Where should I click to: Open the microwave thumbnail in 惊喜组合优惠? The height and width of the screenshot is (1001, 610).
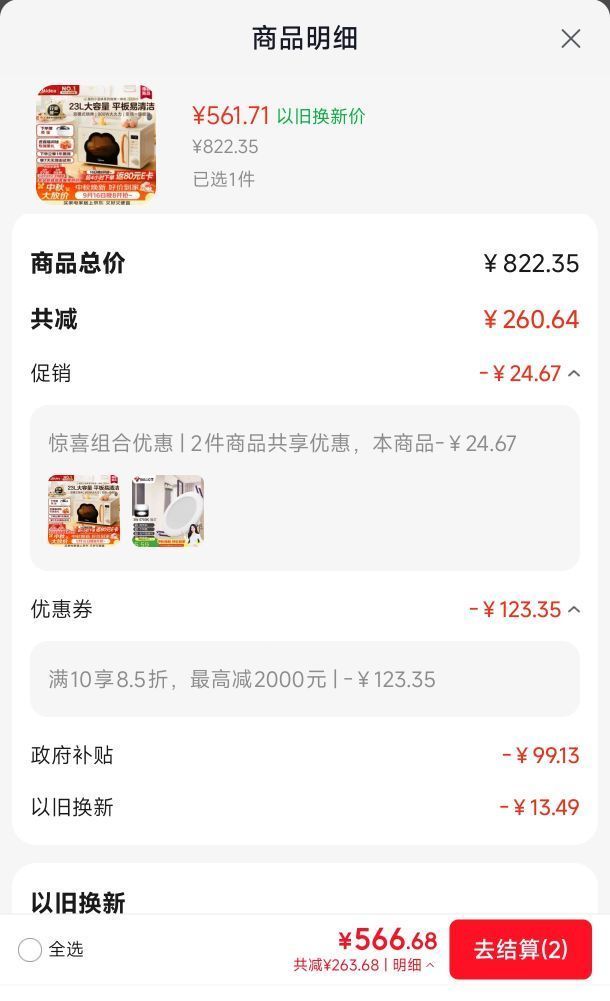(x=84, y=511)
